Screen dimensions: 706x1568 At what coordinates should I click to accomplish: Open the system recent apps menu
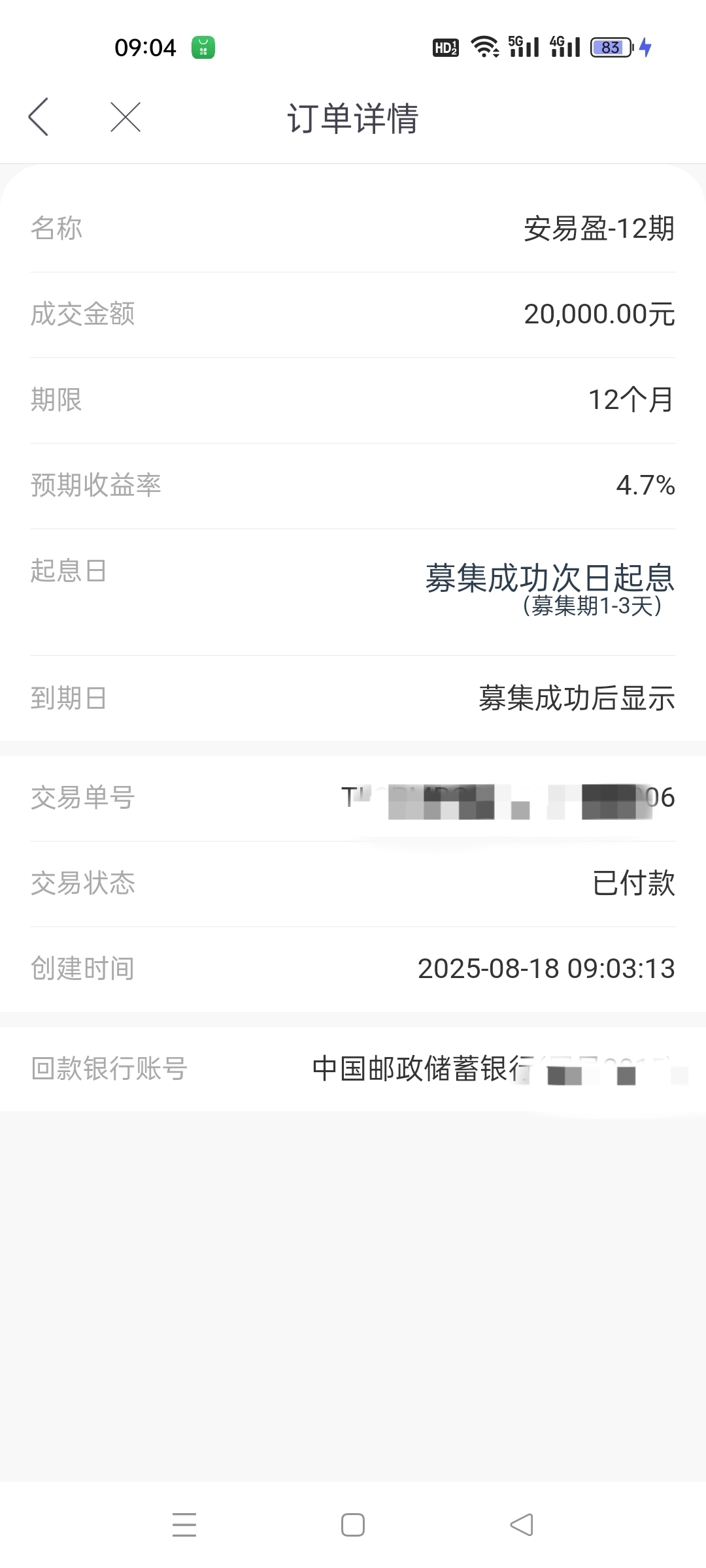point(184,1524)
